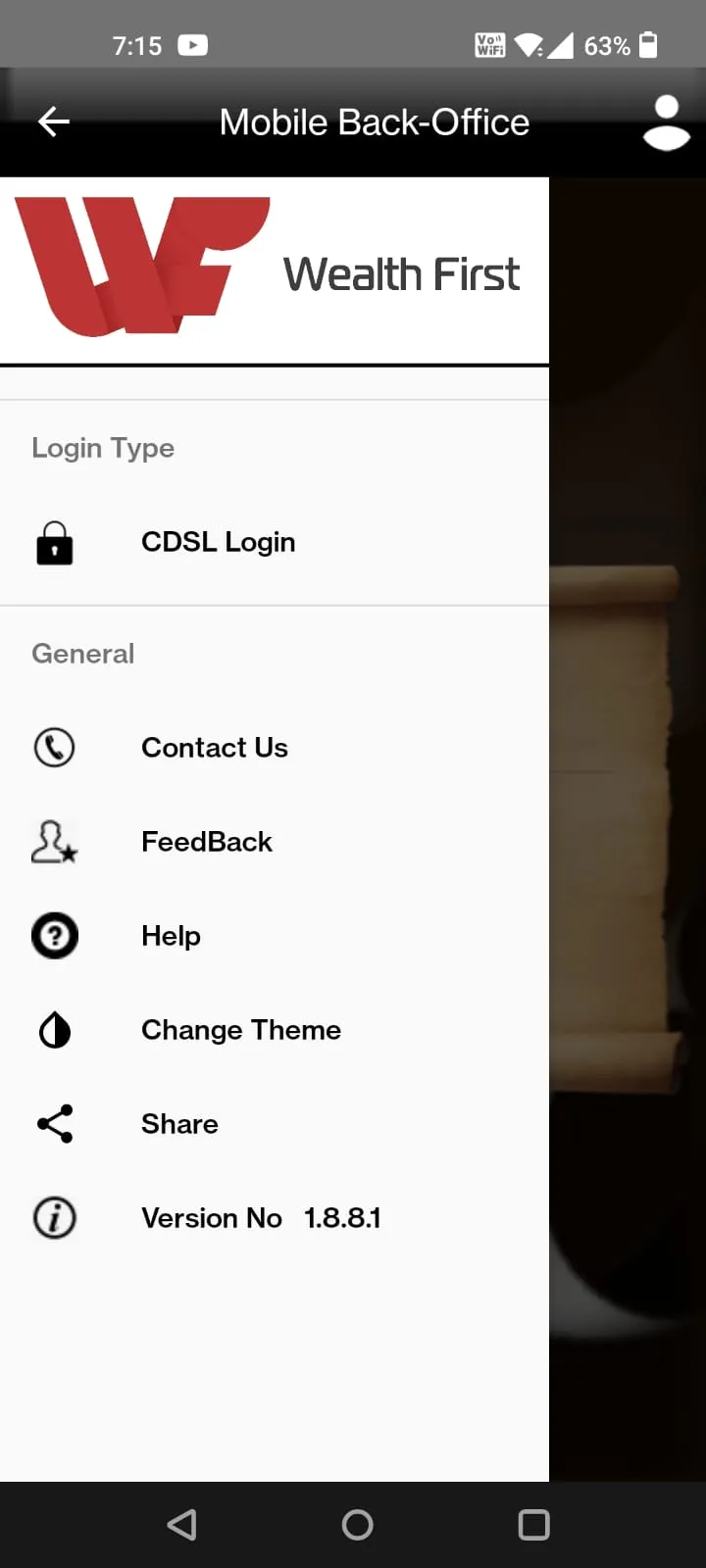Screen dimensions: 706x1568
Task: Tap the Version No row
Action: (260, 1218)
